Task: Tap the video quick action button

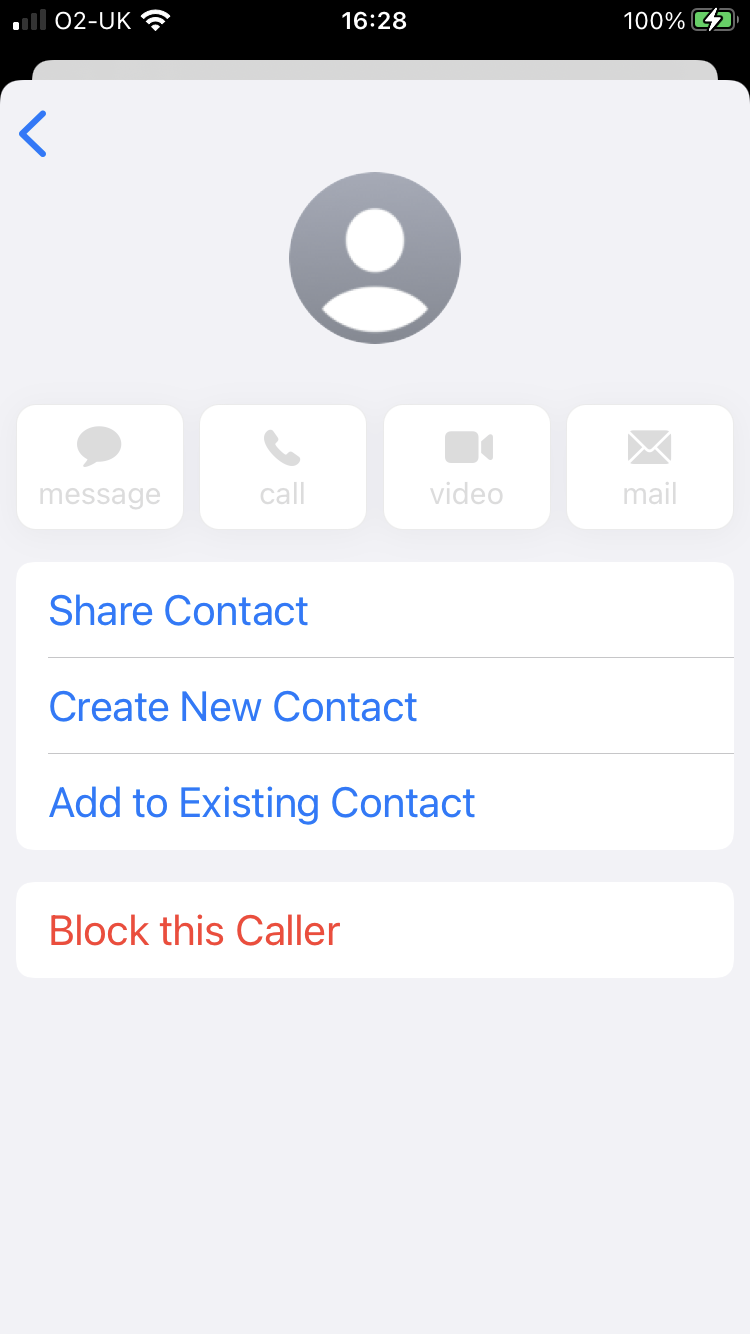Action: [467, 466]
